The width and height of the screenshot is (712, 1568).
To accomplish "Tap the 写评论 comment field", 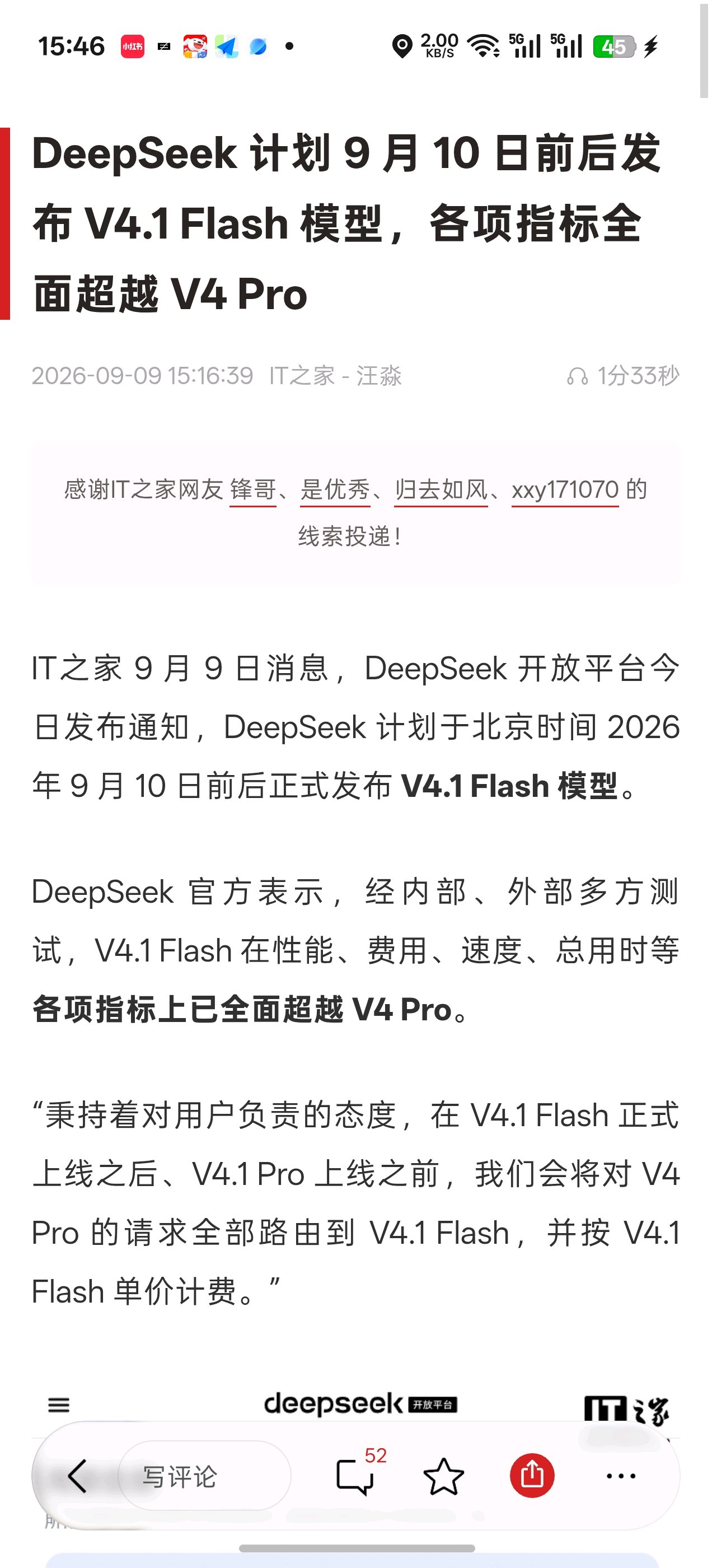I will click(x=204, y=1476).
